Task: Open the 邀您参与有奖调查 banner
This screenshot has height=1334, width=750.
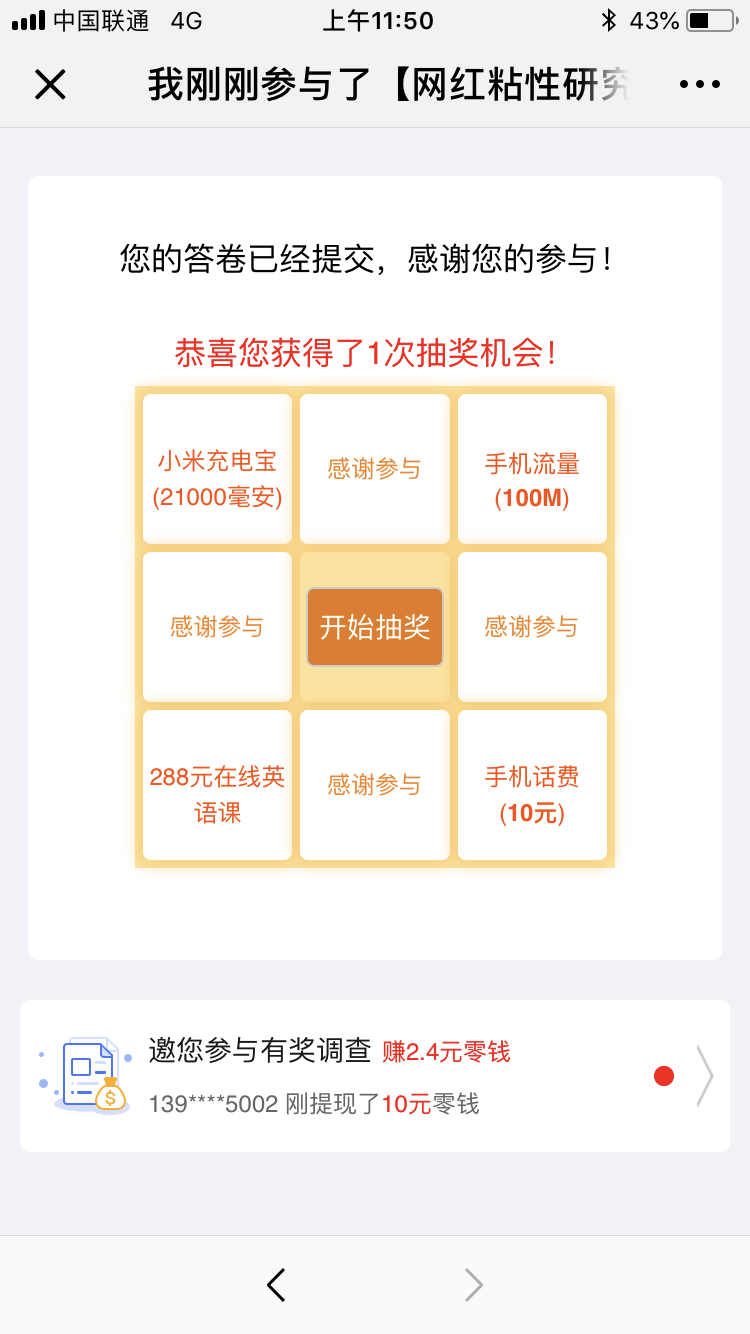Action: (375, 1076)
